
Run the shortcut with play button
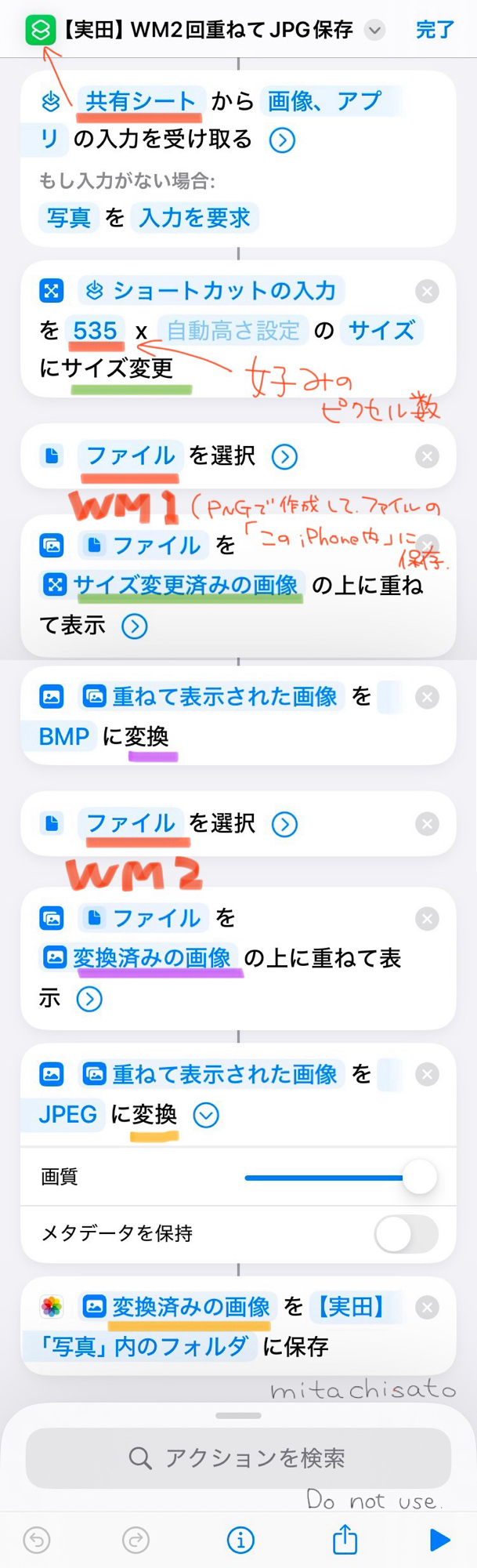point(439,1541)
